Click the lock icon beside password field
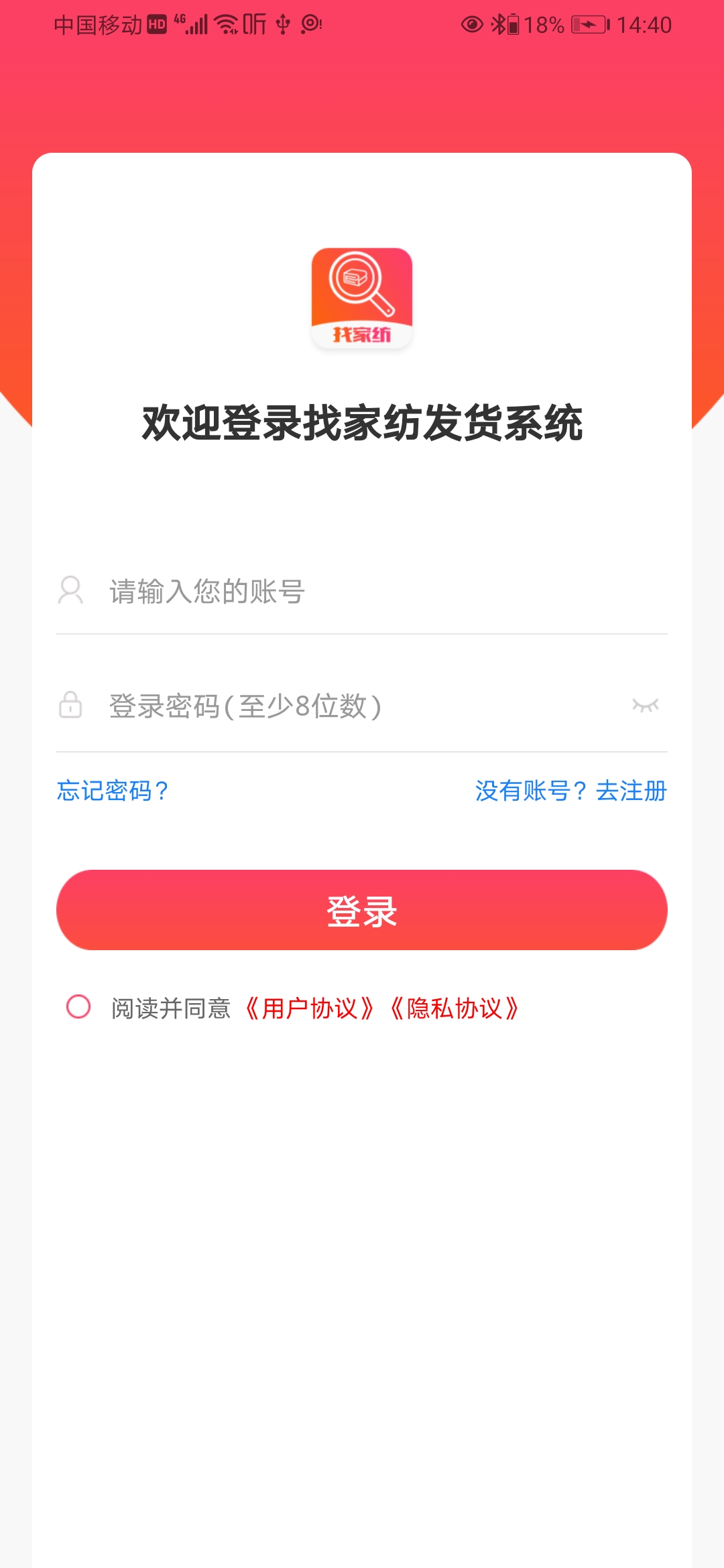 pyautogui.click(x=70, y=706)
